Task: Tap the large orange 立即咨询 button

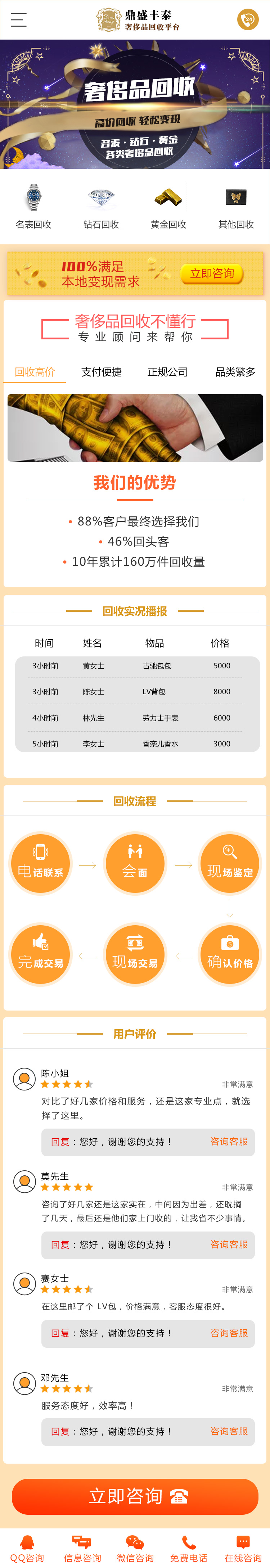Action: coord(135,1496)
